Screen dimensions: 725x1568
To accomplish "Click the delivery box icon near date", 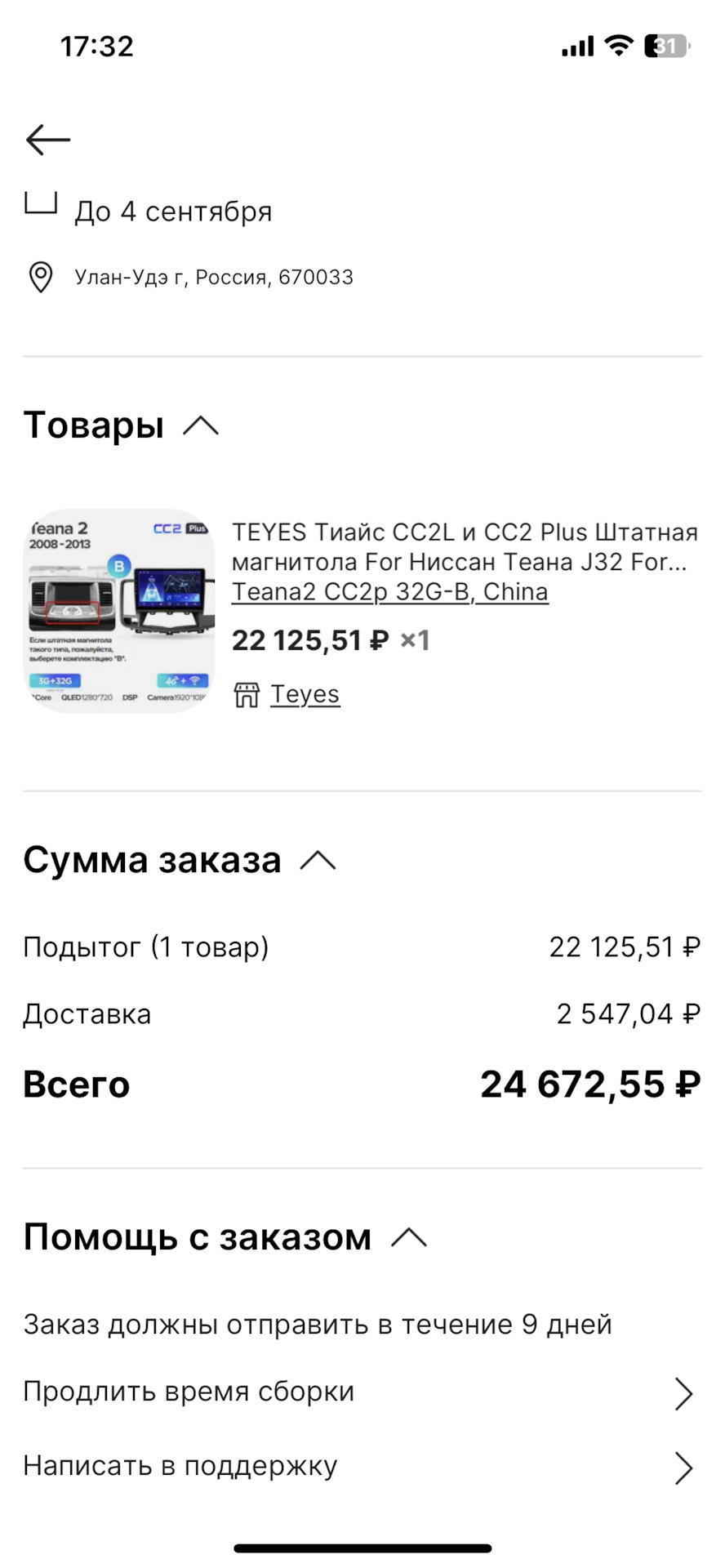I will [40, 203].
